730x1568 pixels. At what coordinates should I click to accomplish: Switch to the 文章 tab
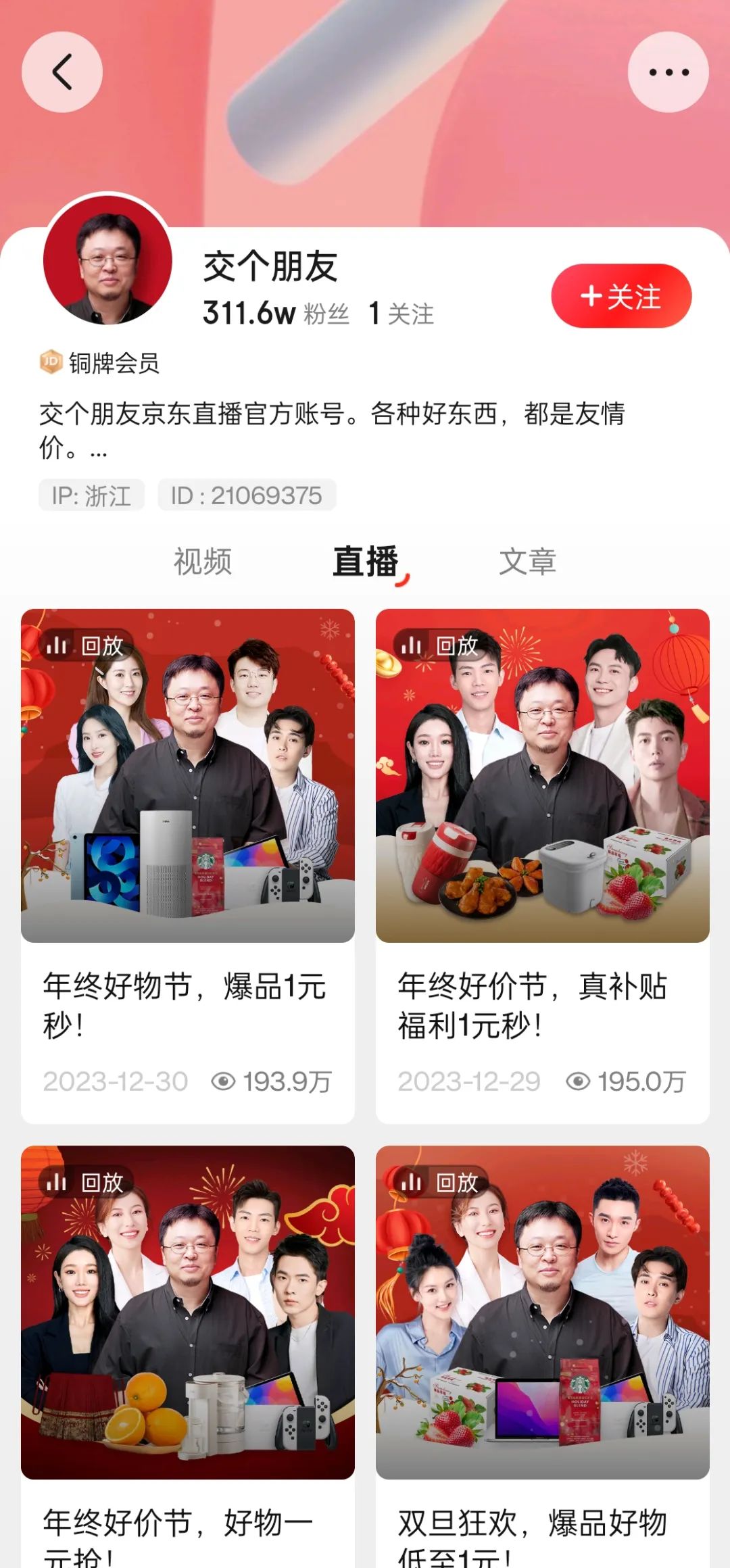coord(527,562)
